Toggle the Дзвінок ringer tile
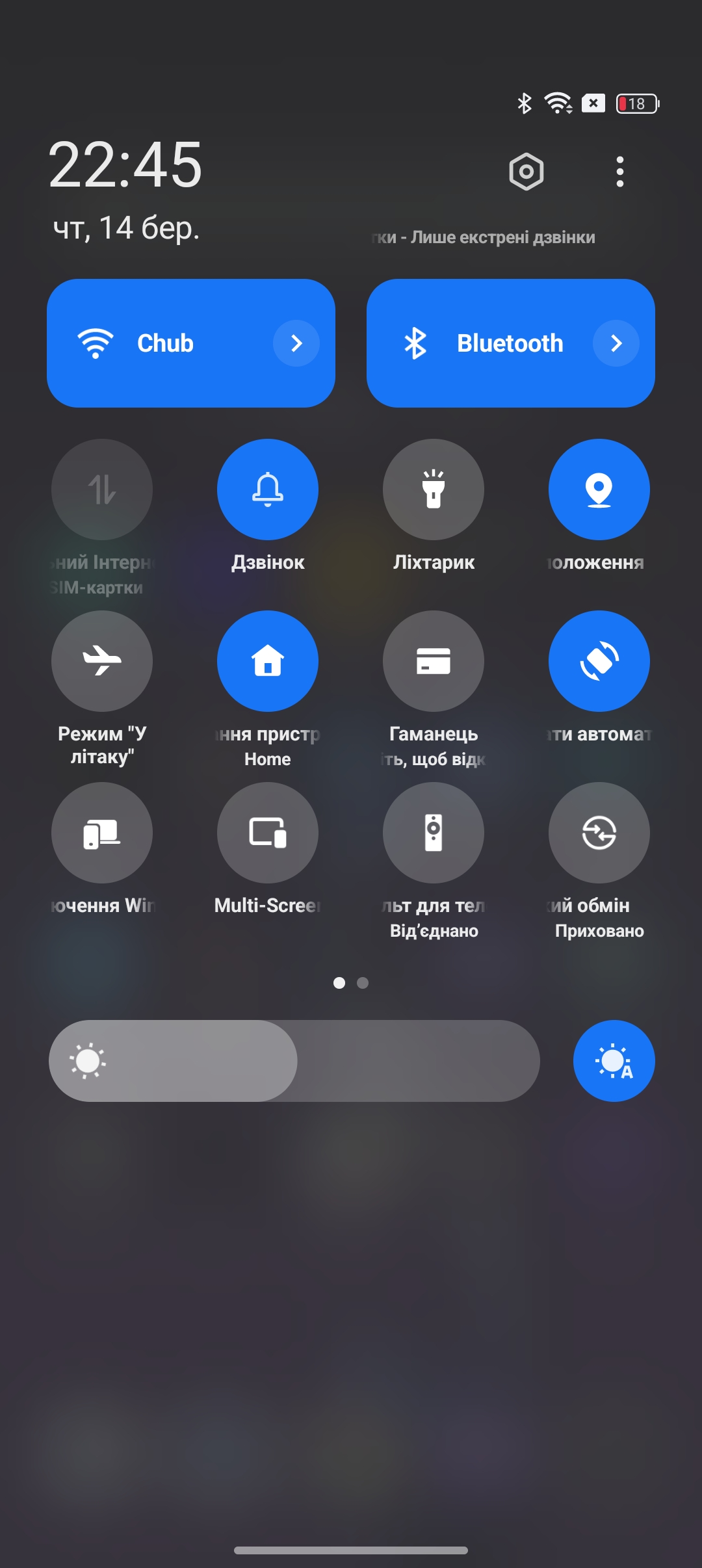 click(268, 490)
